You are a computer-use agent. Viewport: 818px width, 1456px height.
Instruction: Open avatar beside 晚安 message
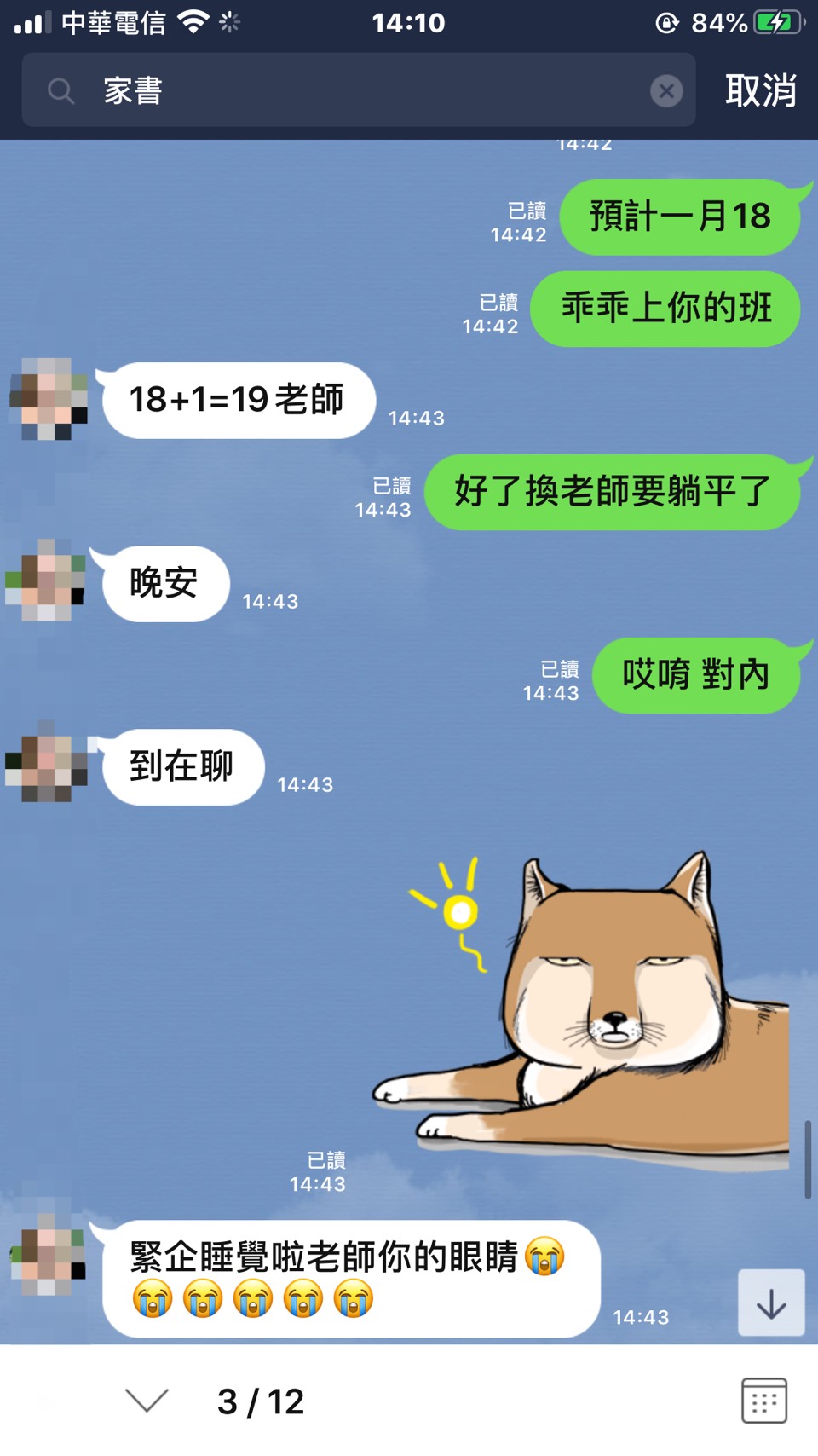point(46,581)
